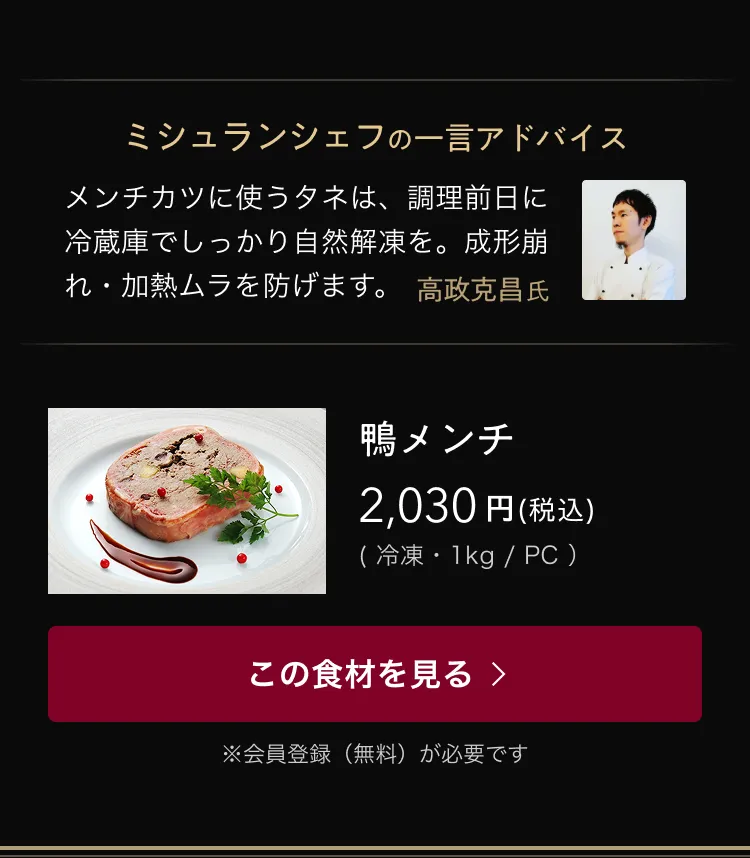Click the ミシュランシェフの一言アドバイス heading
This screenshot has width=750, height=858.
click(x=375, y=138)
